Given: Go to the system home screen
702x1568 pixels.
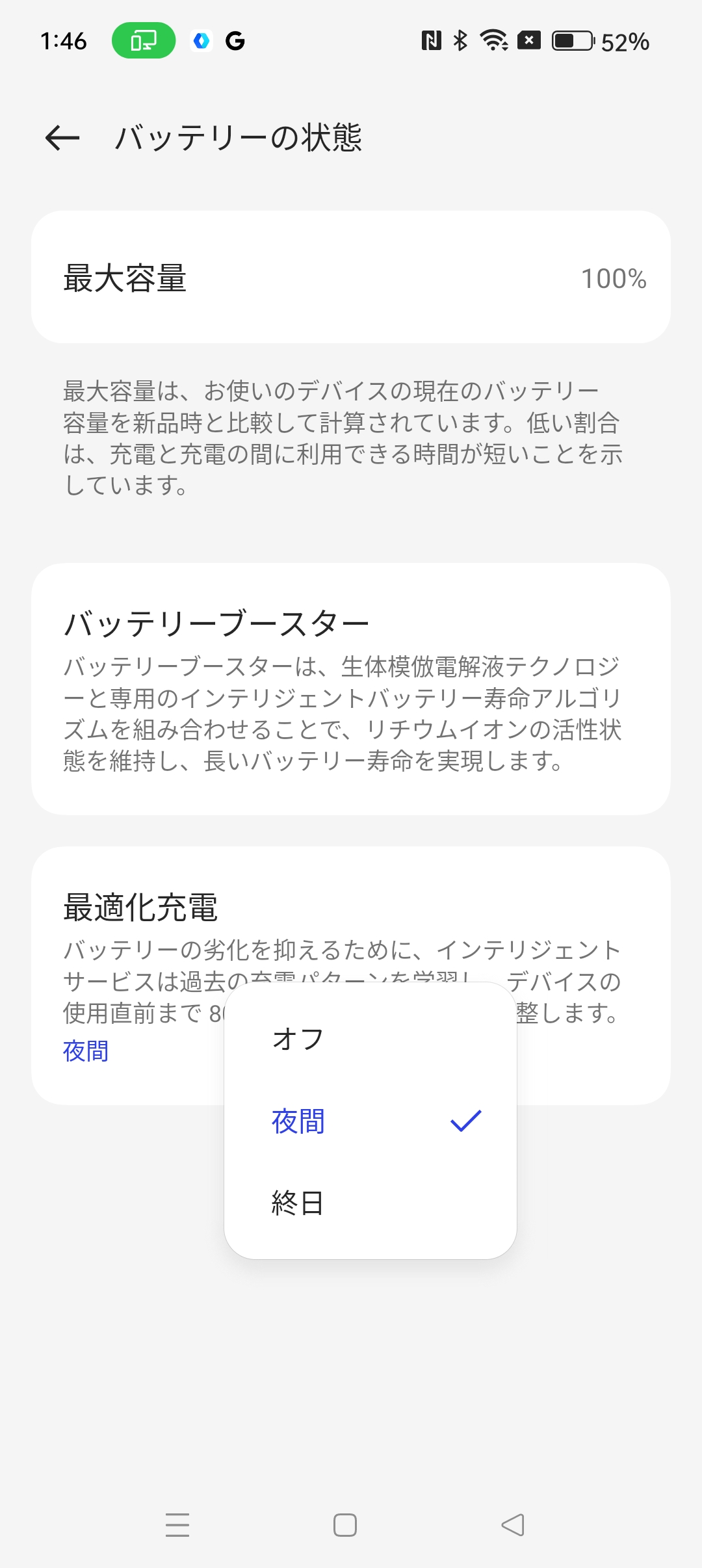Looking at the screenshot, I should click(344, 1525).
